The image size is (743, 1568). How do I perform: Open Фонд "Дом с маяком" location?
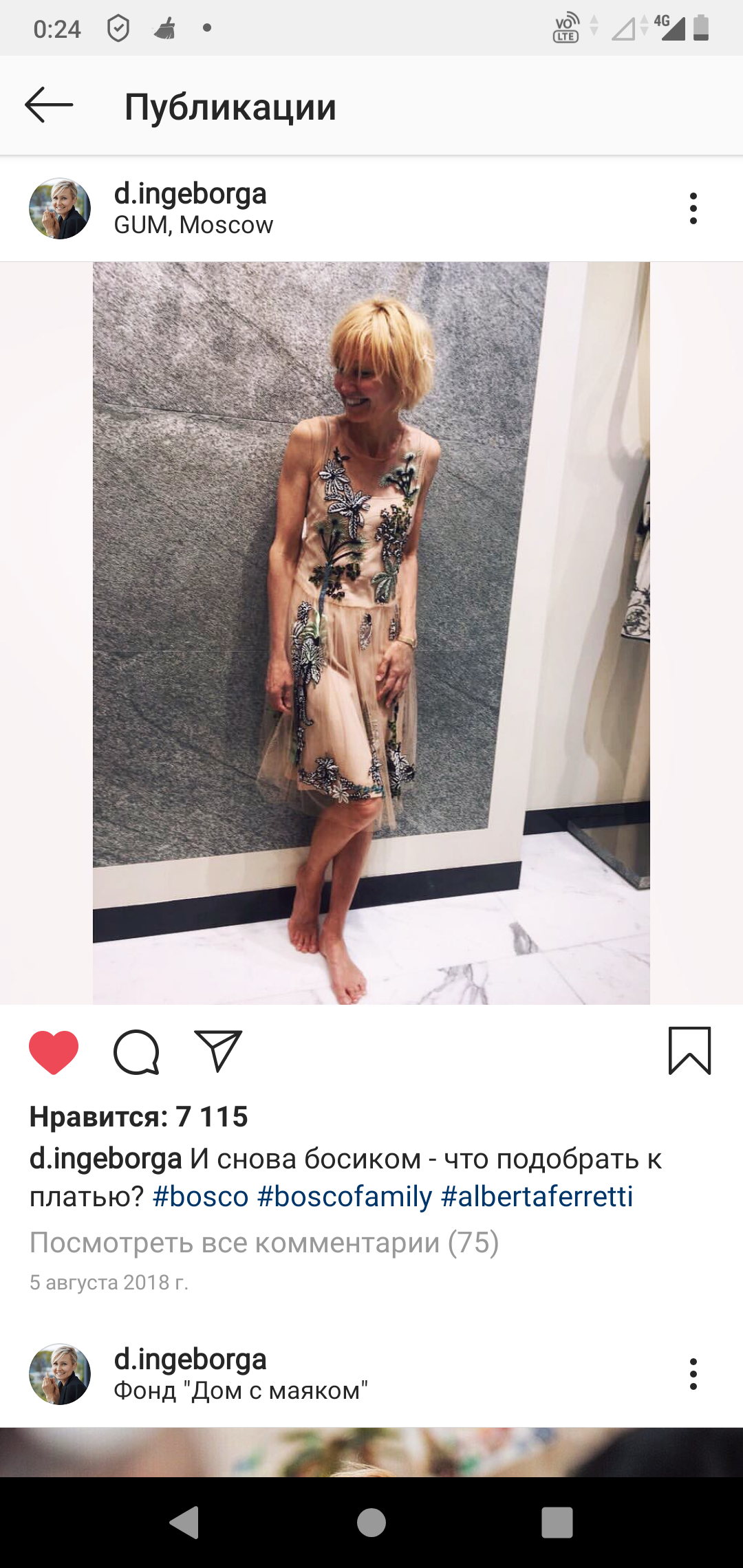click(241, 1391)
